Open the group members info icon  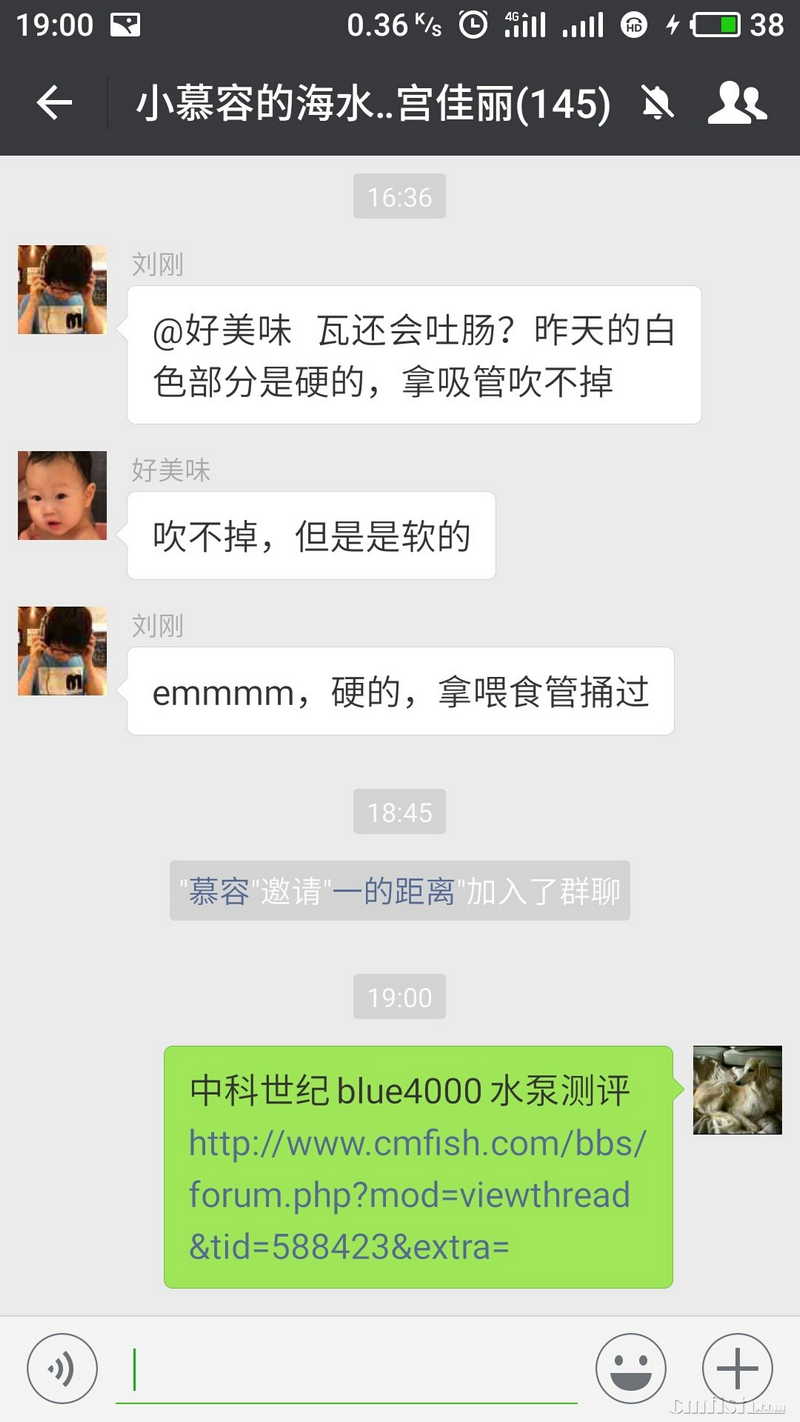tap(736, 102)
